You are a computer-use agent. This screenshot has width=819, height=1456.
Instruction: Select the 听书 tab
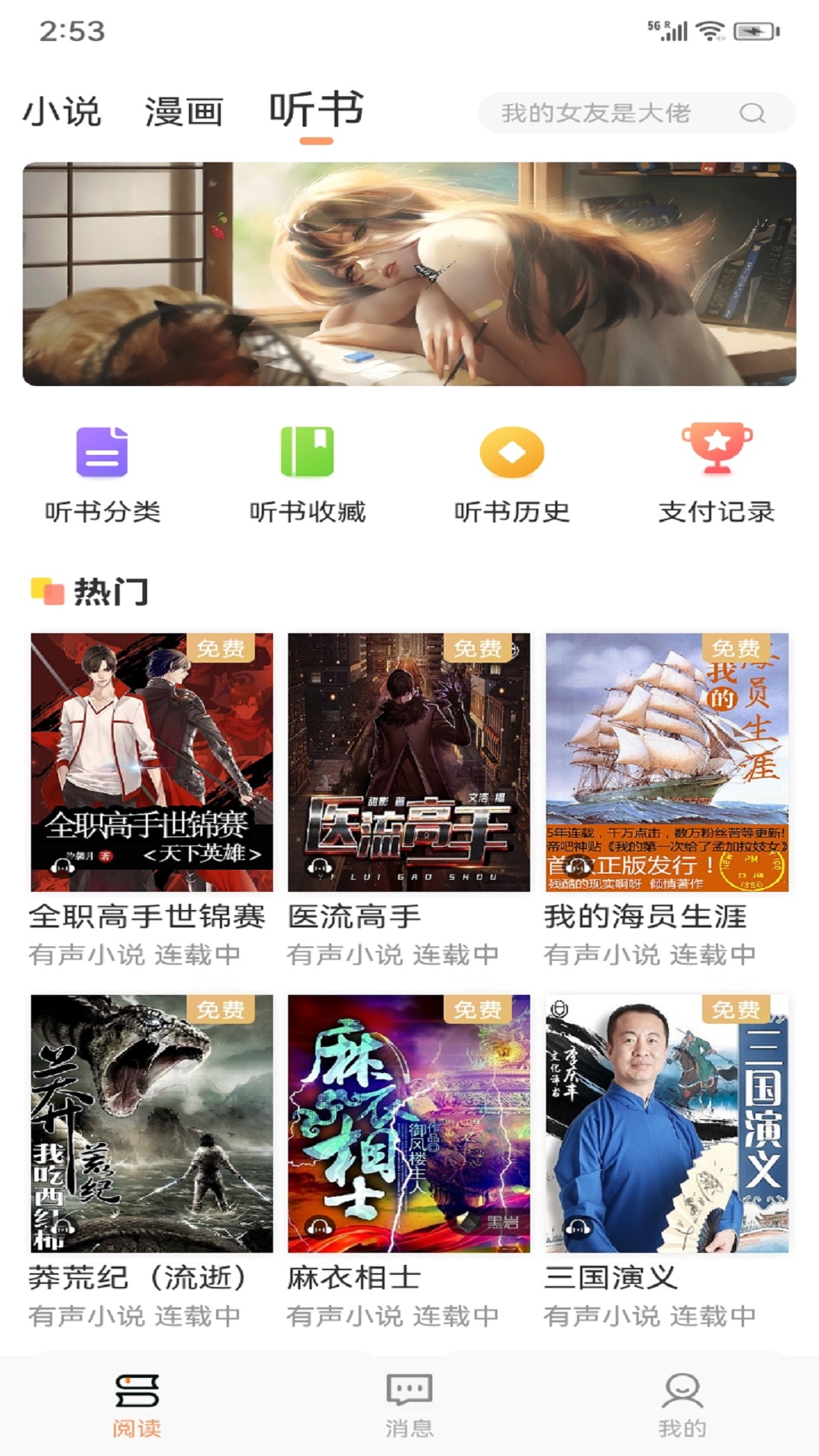pos(315,111)
